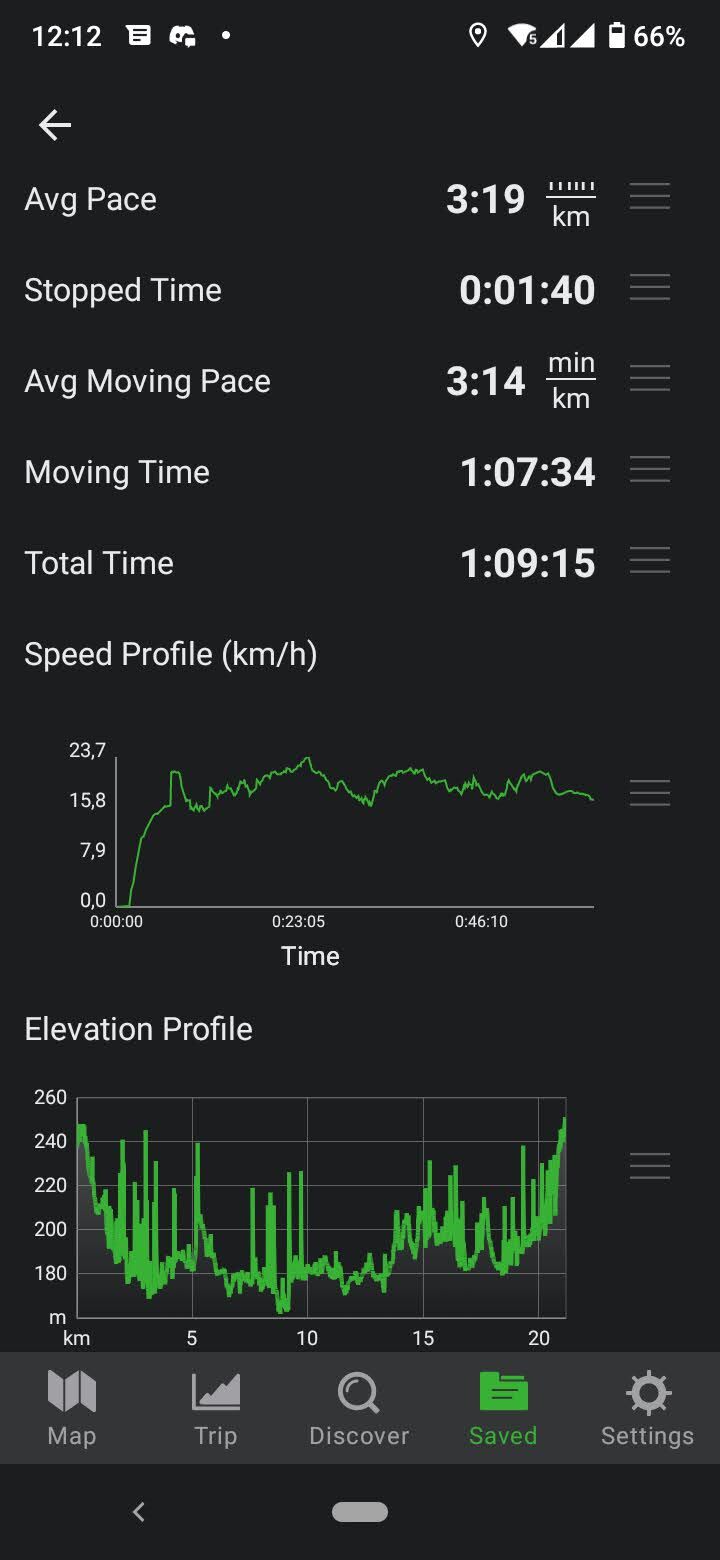
Task: Tap the reorder handle beside Total Time
Action: pos(650,561)
